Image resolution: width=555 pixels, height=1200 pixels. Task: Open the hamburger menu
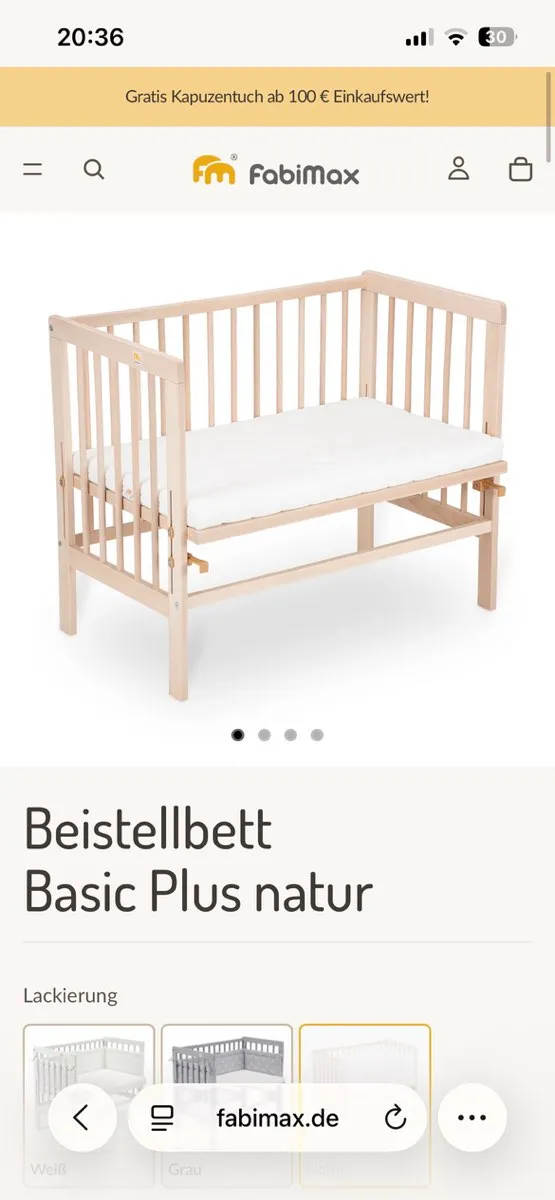[33, 169]
